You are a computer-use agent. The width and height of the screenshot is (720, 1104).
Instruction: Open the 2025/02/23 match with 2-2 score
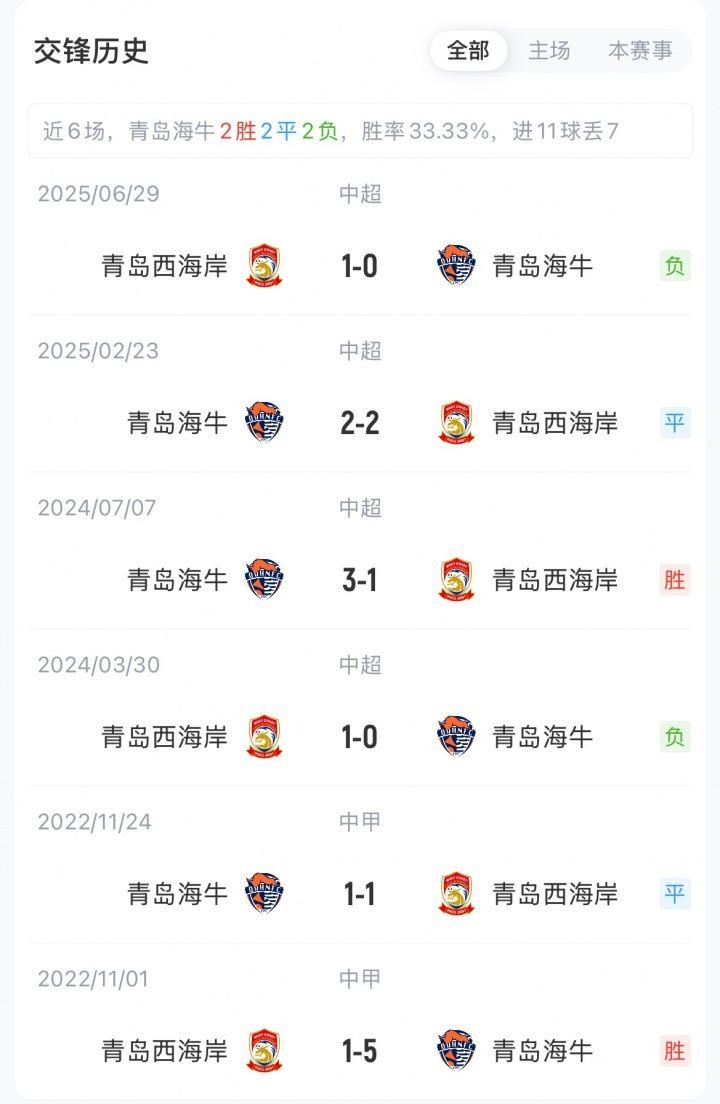point(359,423)
